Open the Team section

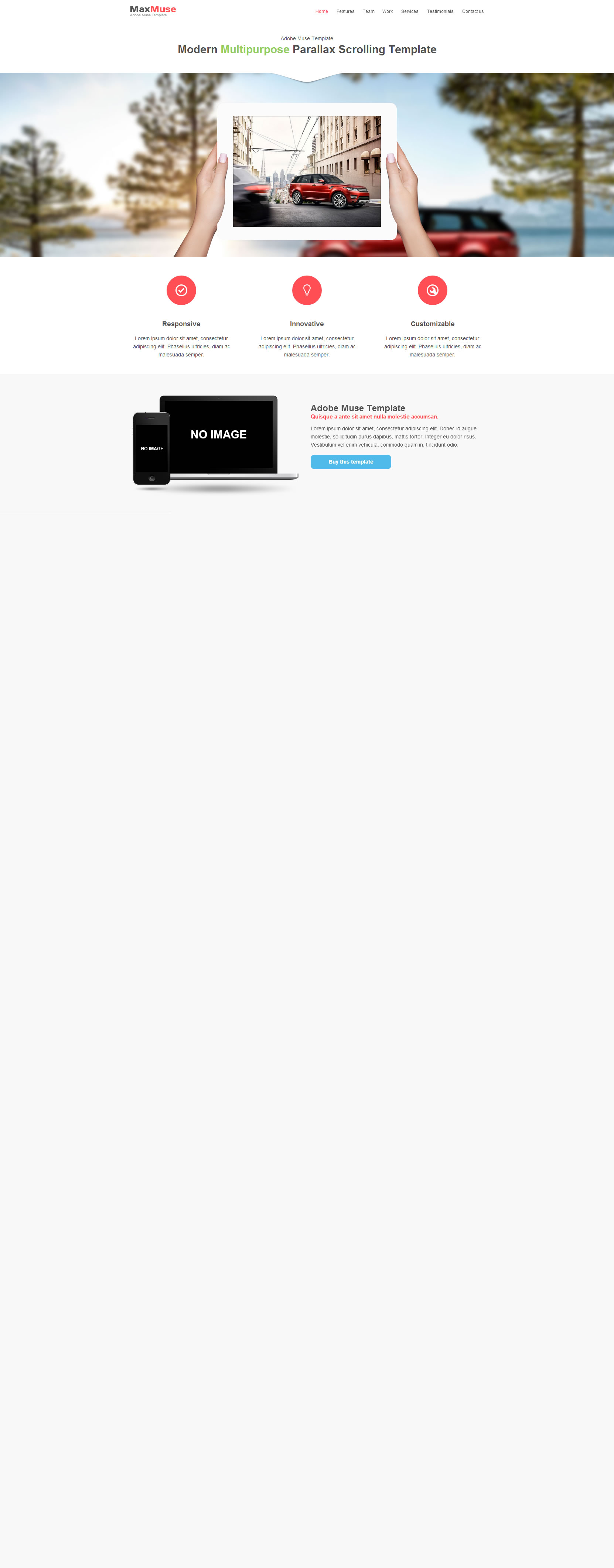pyautogui.click(x=368, y=11)
